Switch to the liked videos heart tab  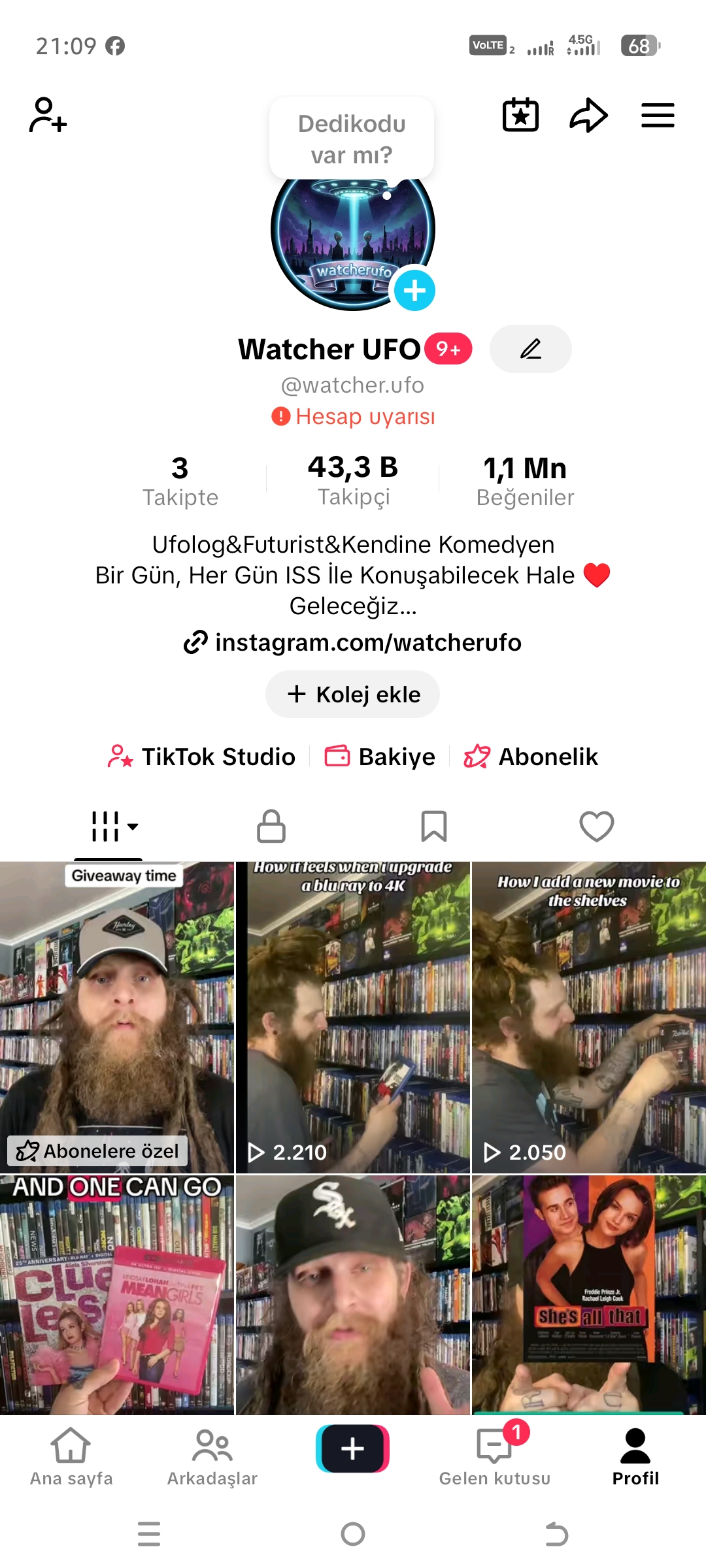pos(597,826)
